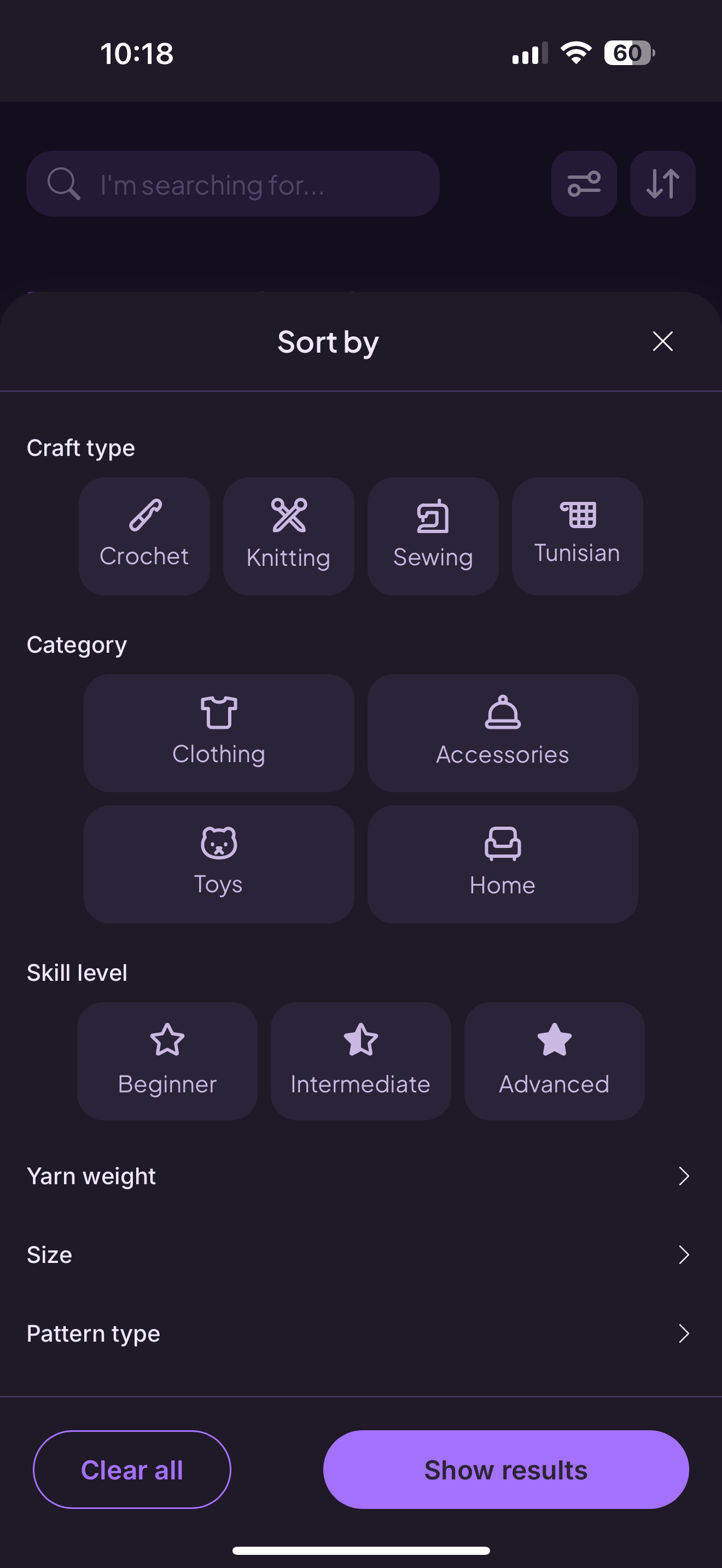Set skill level to Advanced
Viewport: 722px width, 1568px height.
(x=554, y=1061)
